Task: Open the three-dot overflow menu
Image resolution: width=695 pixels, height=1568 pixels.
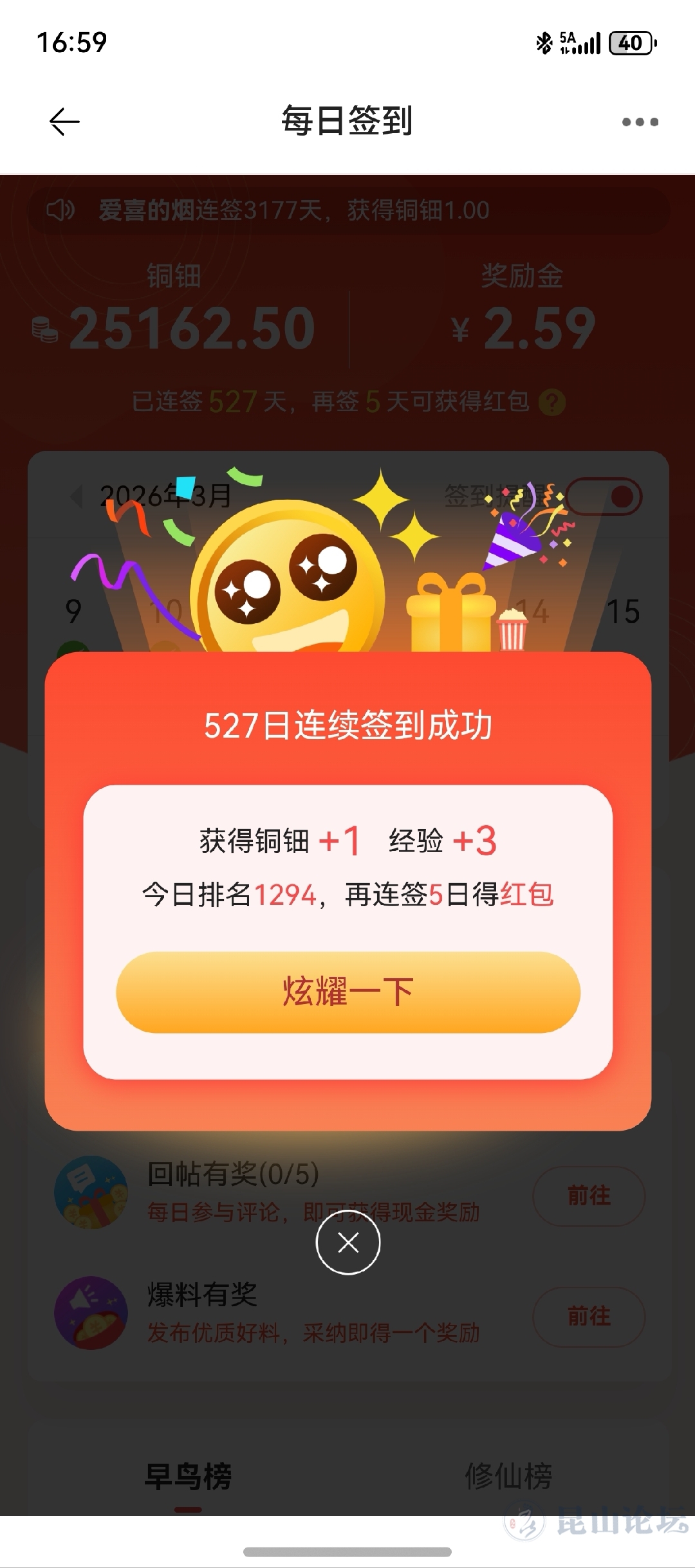Action: (x=640, y=122)
